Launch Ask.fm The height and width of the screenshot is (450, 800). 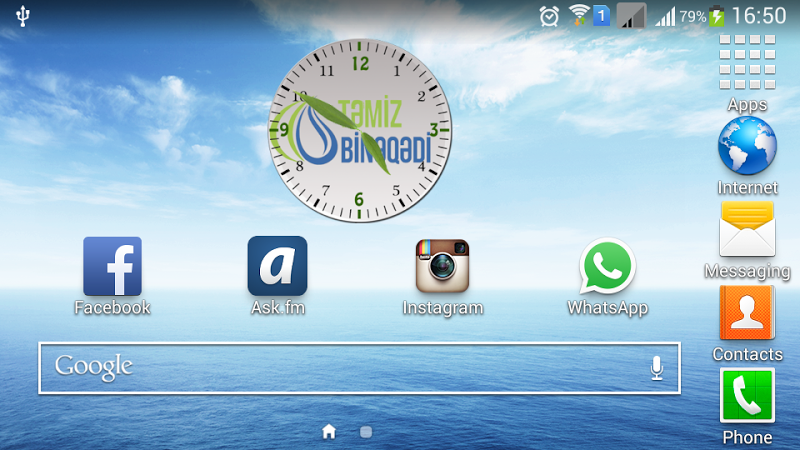[x=277, y=267]
